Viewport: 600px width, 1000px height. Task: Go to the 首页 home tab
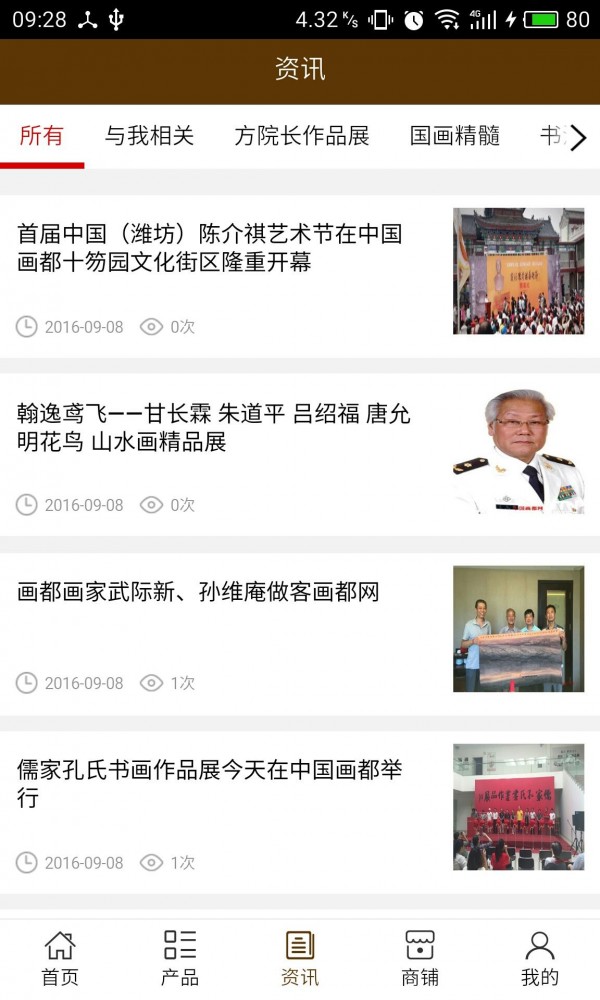click(60, 958)
